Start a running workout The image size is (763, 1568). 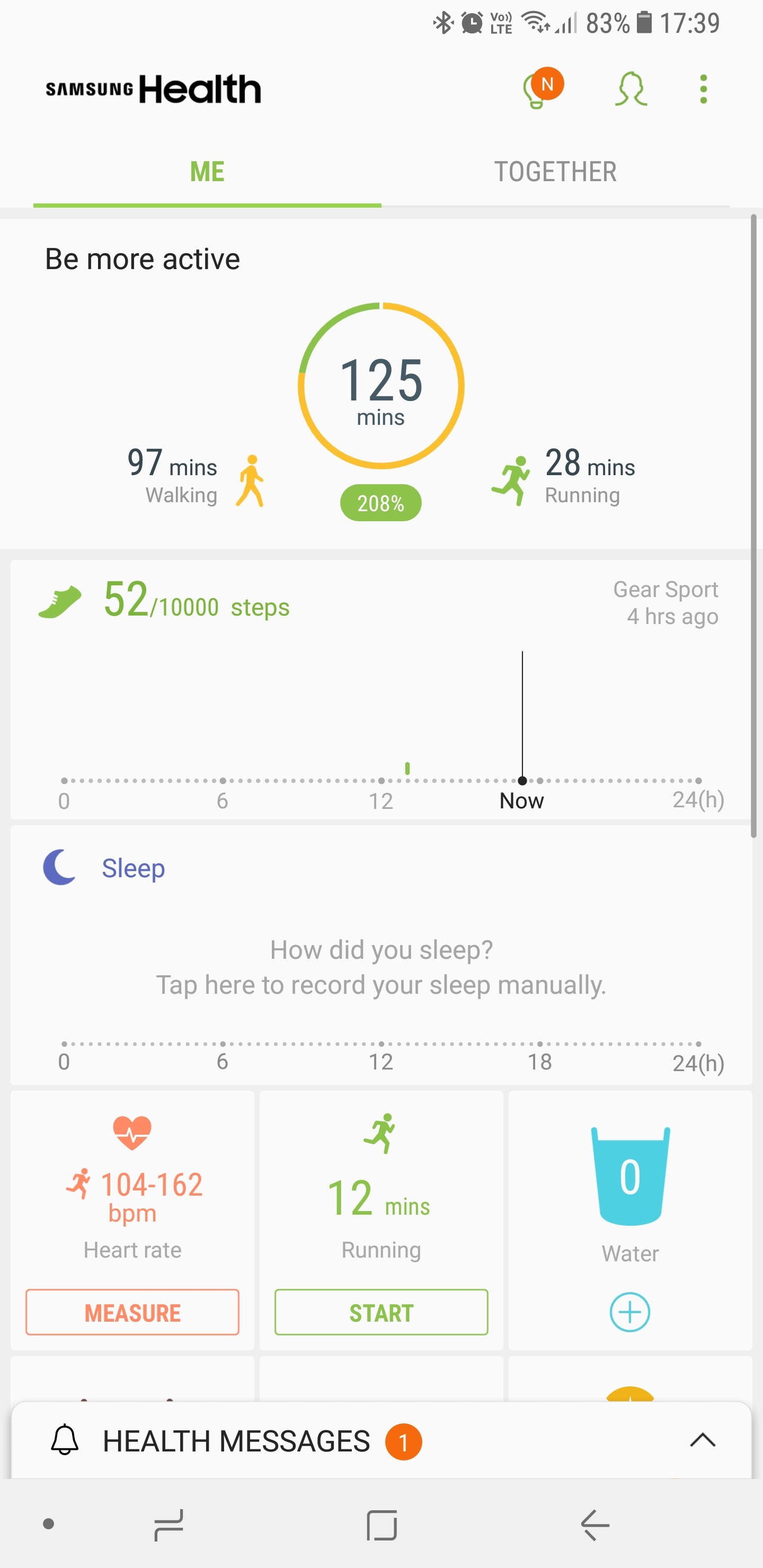point(381,1312)
